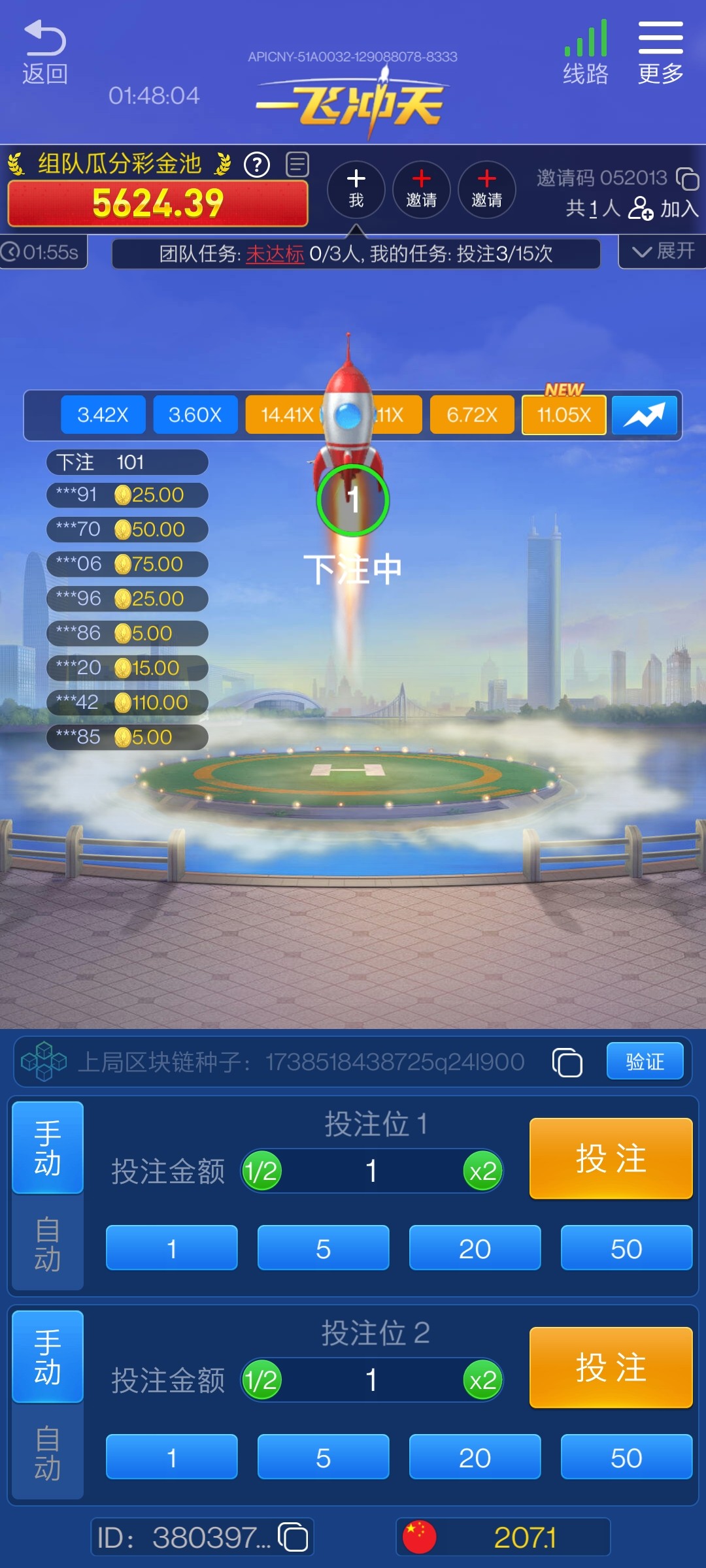Image resolution: width=706 pixels, height=1568 pixels.
Task: Switch 投注位 1 to 自动 mode
Action: [48, 1243]
